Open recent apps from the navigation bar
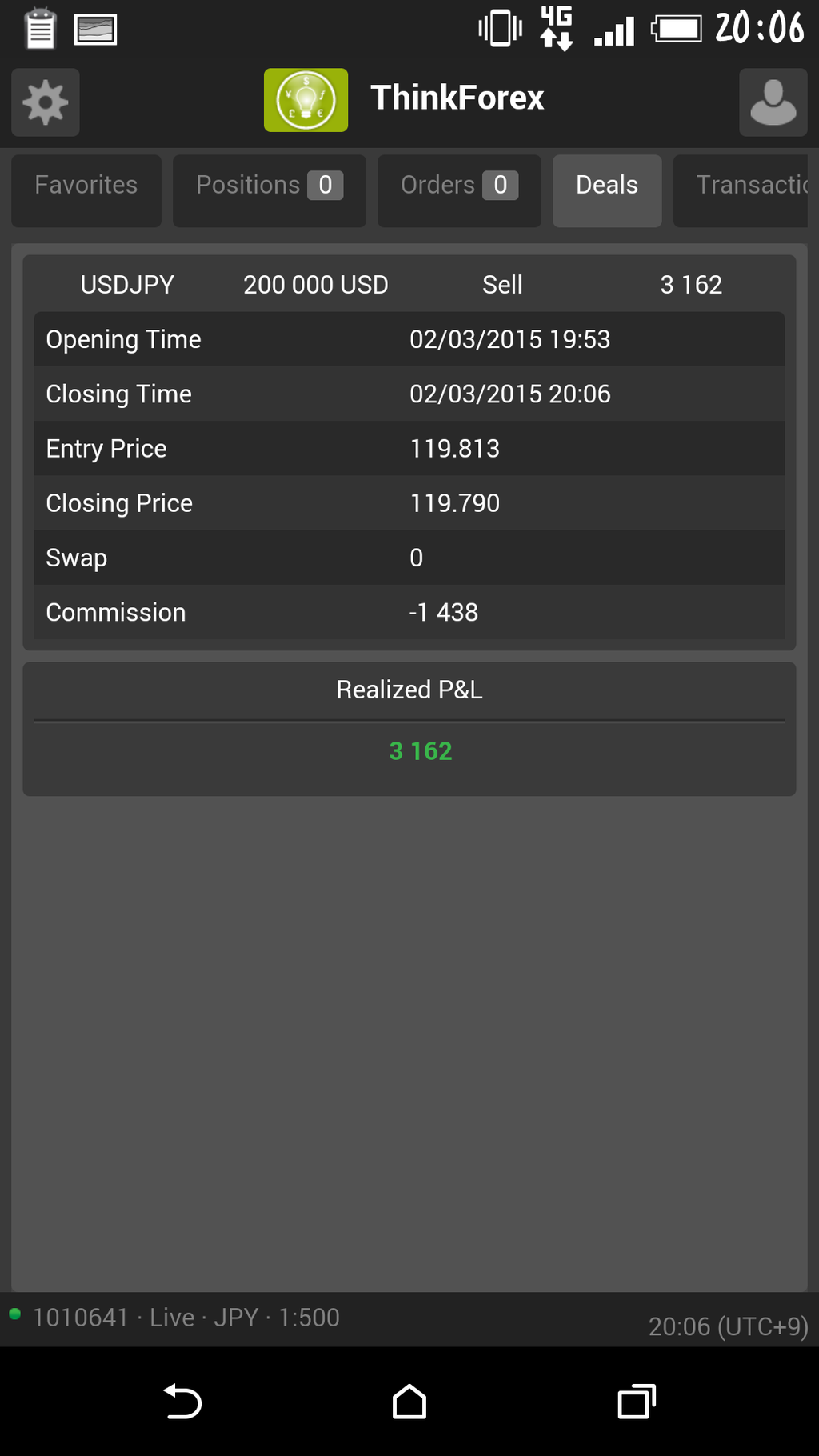The height and width of the screenshot is (1456, 819). (637, 1402)
